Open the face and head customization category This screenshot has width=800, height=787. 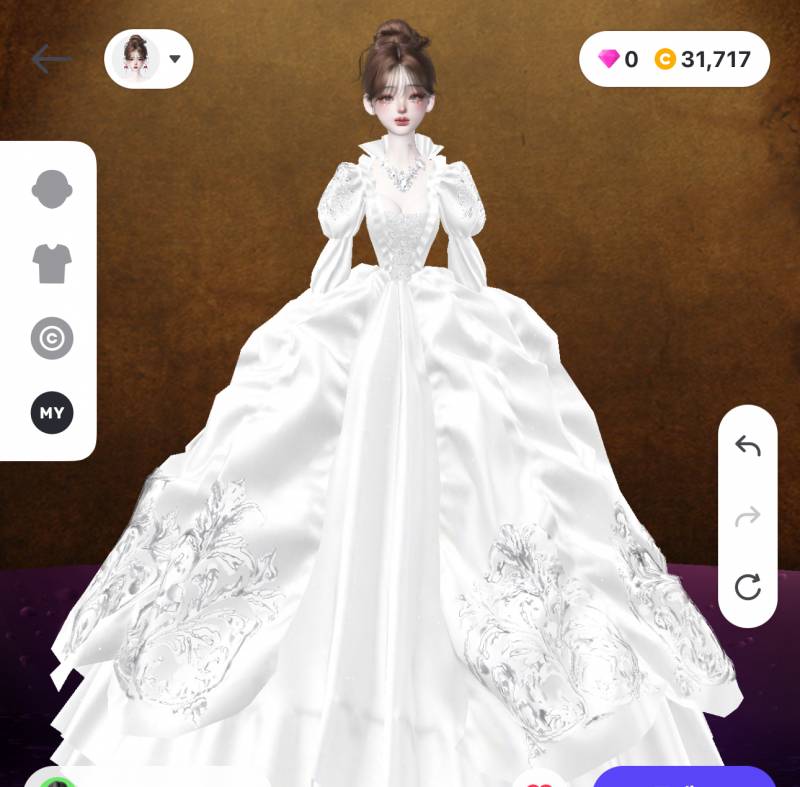(51, 189)
